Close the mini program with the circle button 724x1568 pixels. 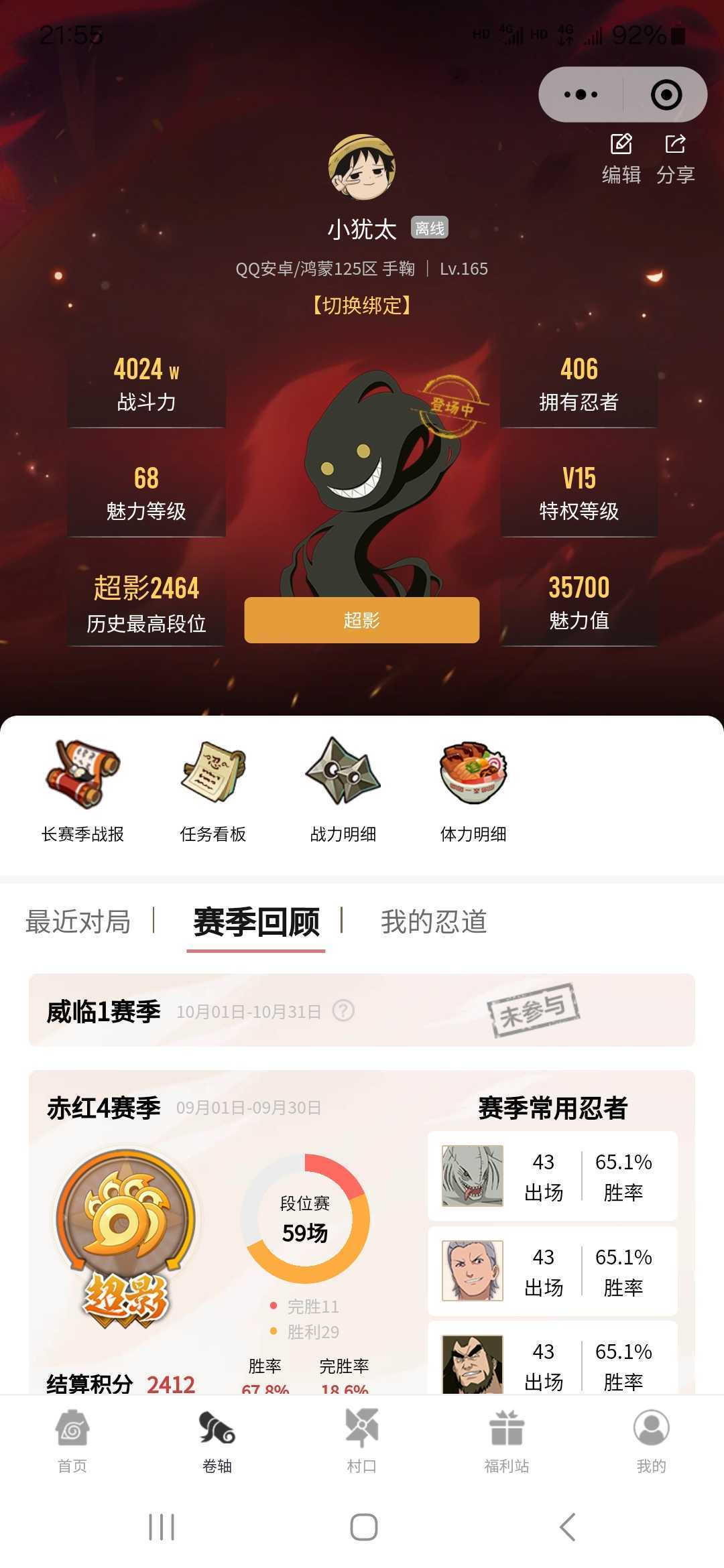point(666,94)
